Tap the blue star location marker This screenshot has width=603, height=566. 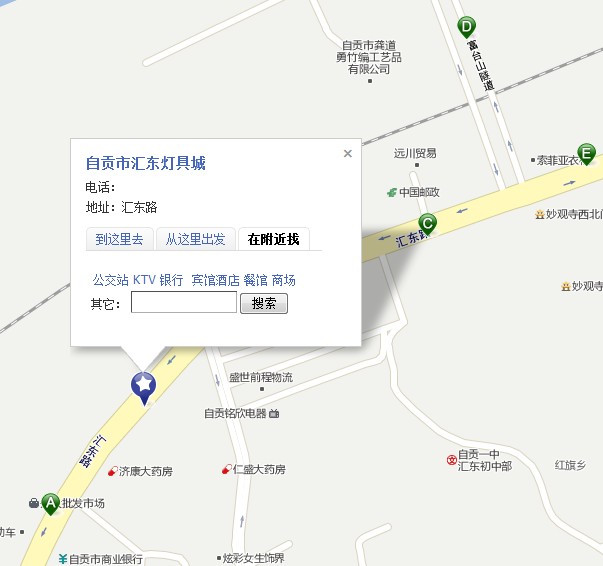click(x=145, y=385)
